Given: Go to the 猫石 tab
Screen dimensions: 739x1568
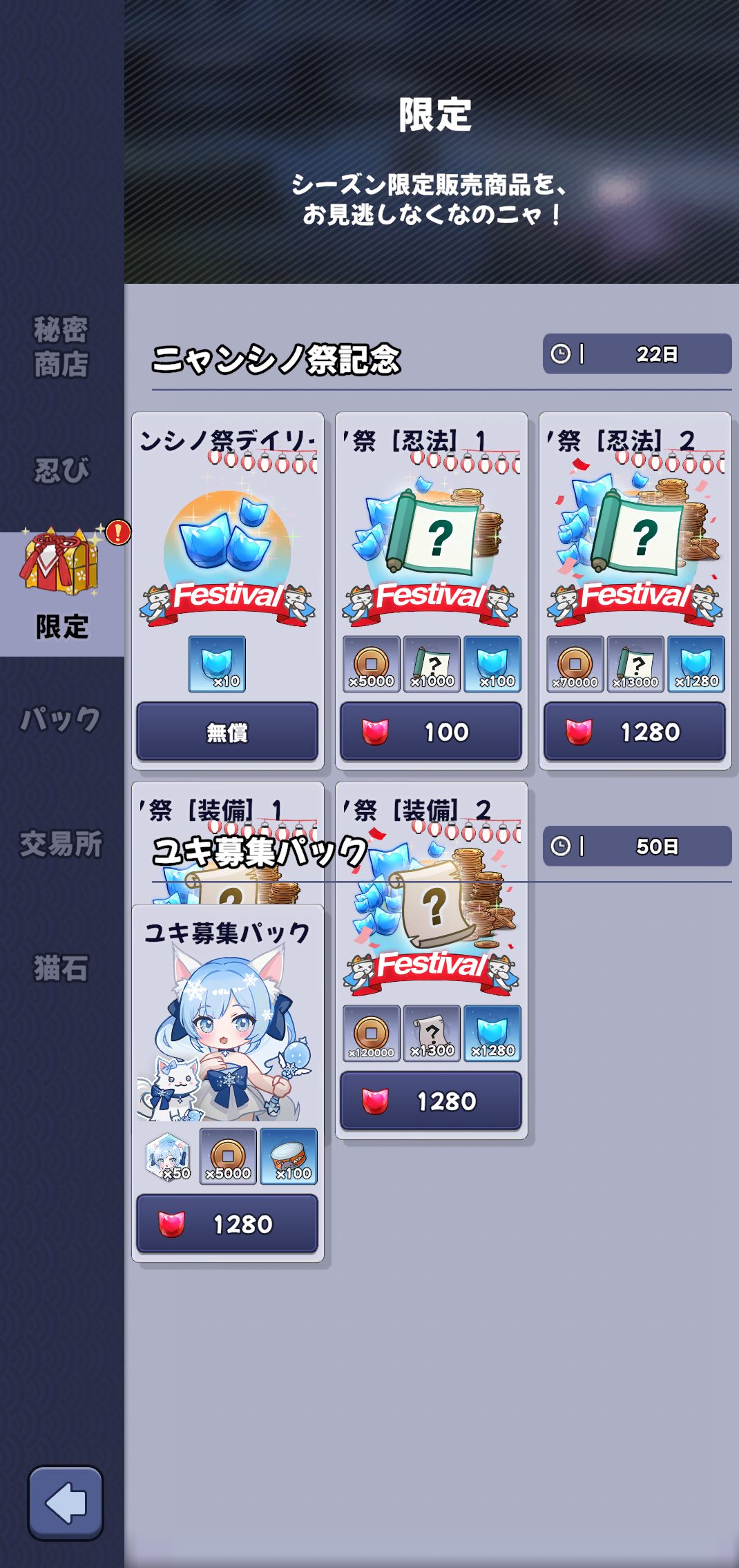Looking at the screenshot, I should click(x=61, y=967).
